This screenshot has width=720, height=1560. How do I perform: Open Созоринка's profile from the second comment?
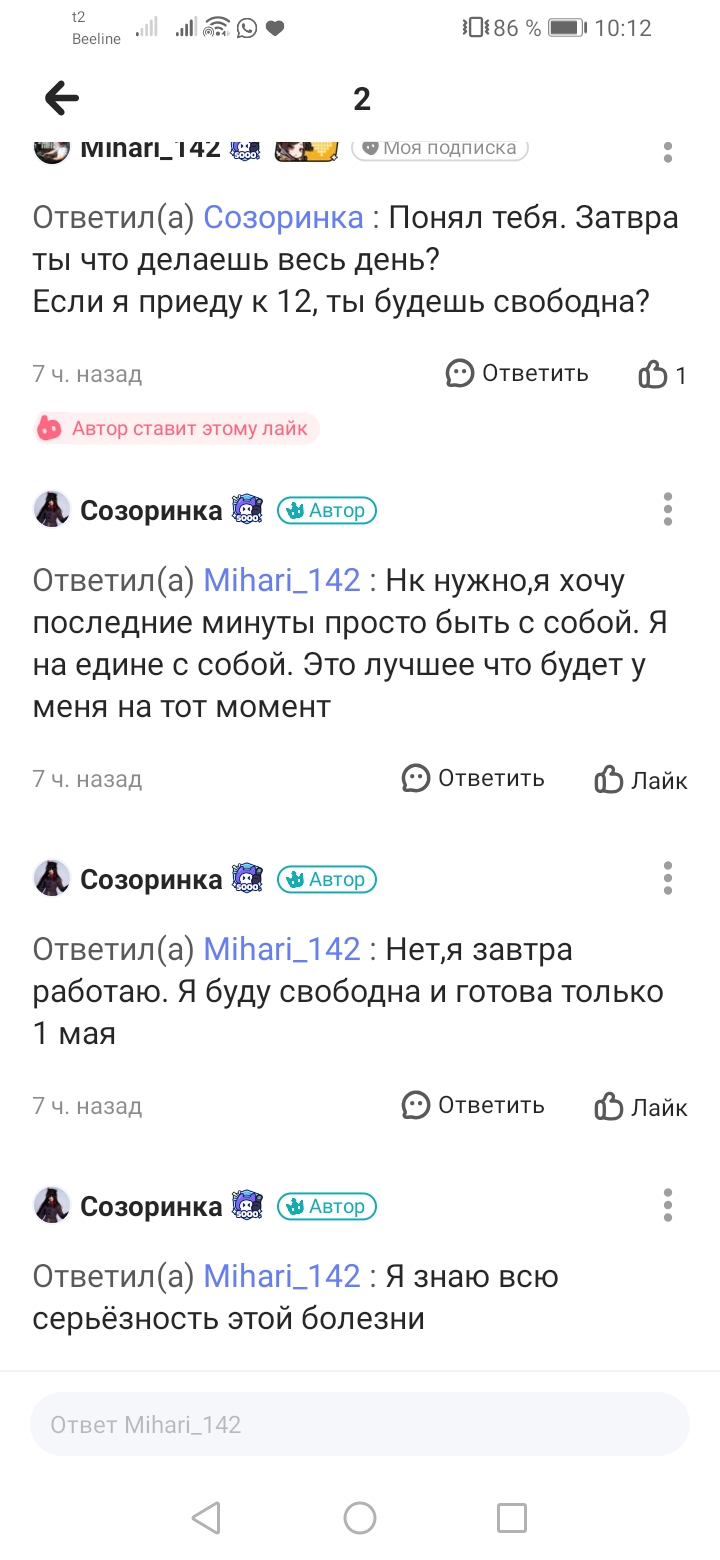[x=151, y=510]
